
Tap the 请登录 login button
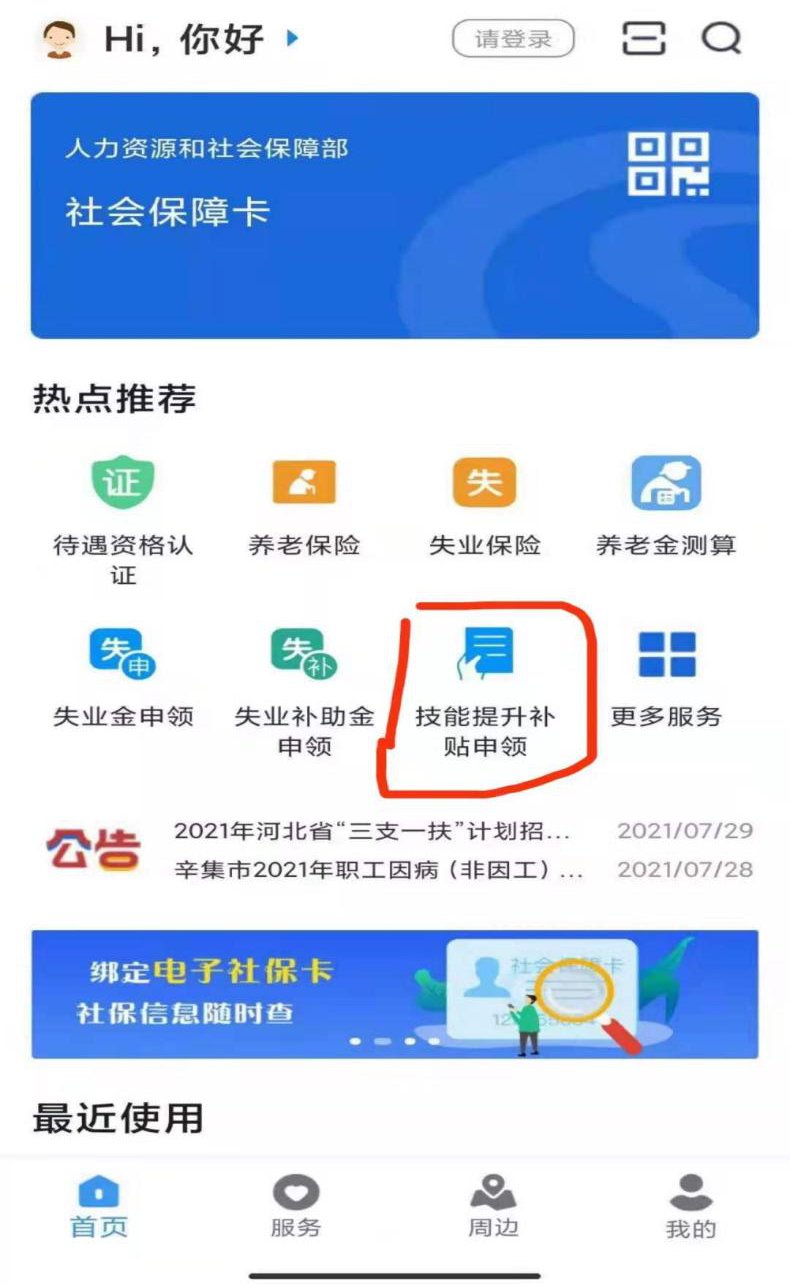(x=513, y=39)
